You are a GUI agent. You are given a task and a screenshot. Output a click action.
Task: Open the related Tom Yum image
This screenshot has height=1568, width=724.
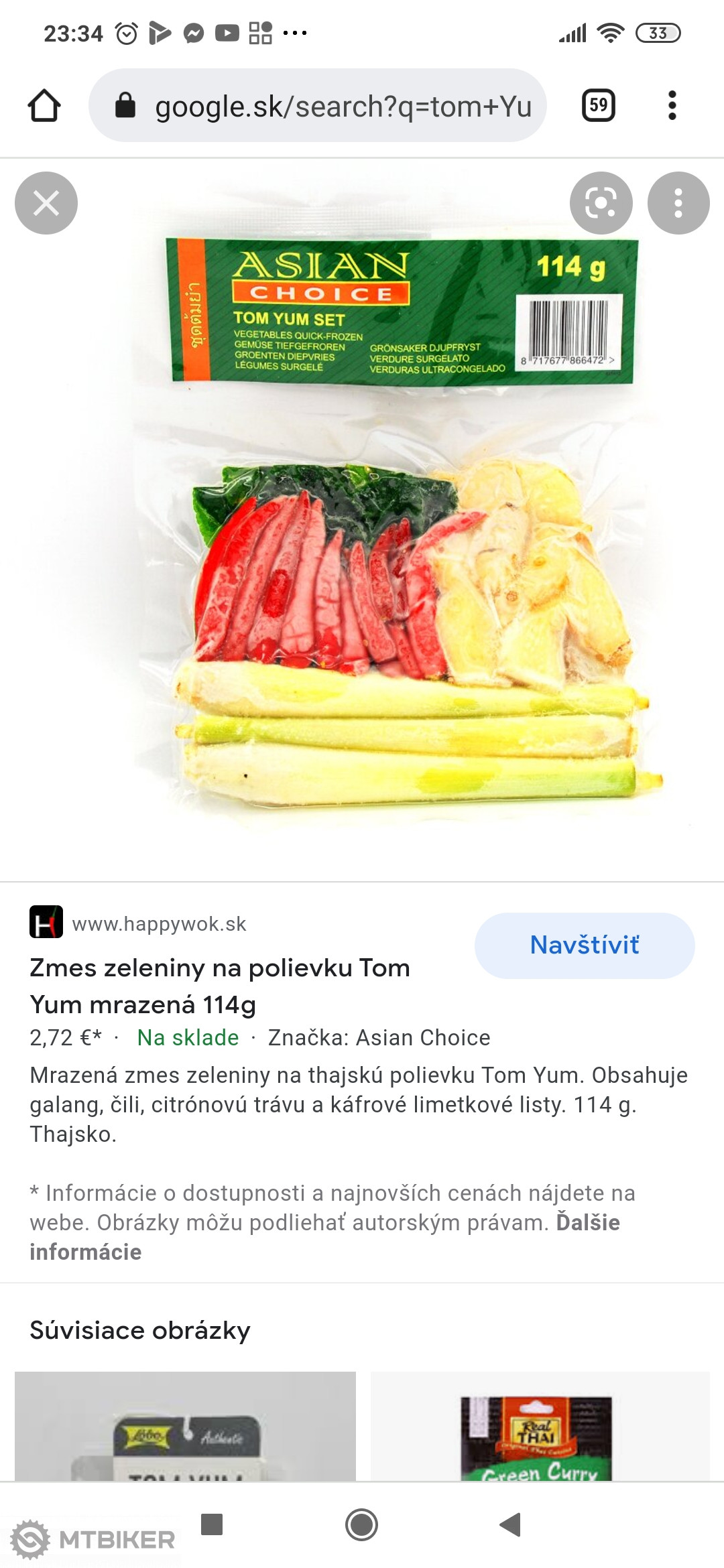click(185, 1426)
